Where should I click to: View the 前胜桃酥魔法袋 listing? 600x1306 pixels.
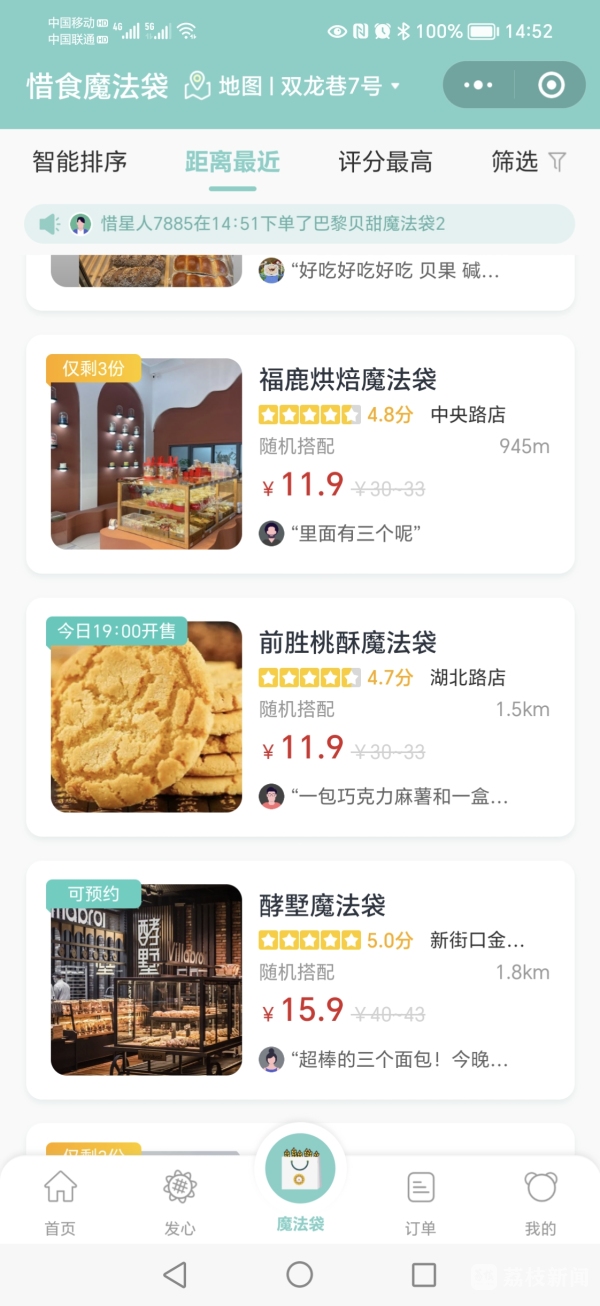click(x=300, y=717)
